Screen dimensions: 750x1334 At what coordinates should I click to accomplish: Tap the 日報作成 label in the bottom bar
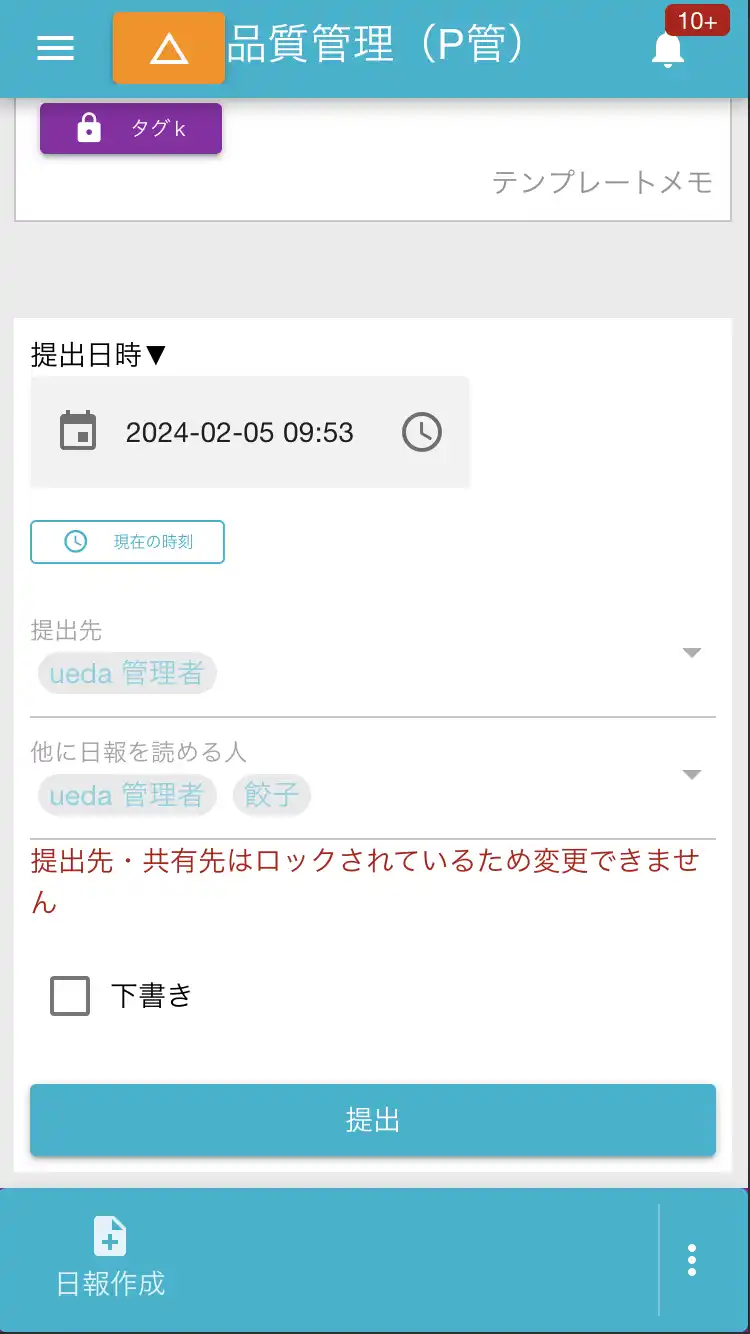pos(109,1283)
